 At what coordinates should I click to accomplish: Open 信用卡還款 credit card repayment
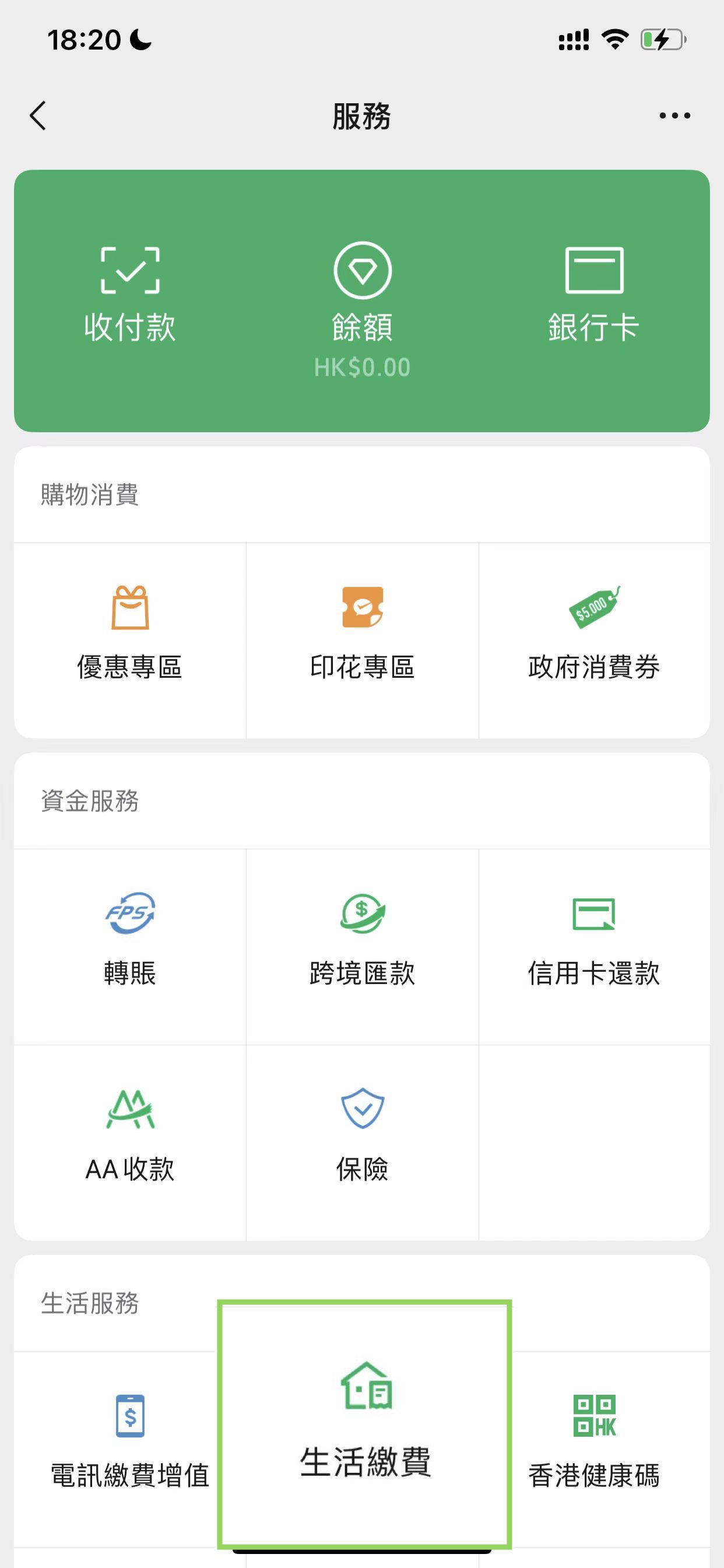pyautogui.click(x=595, y=947)
